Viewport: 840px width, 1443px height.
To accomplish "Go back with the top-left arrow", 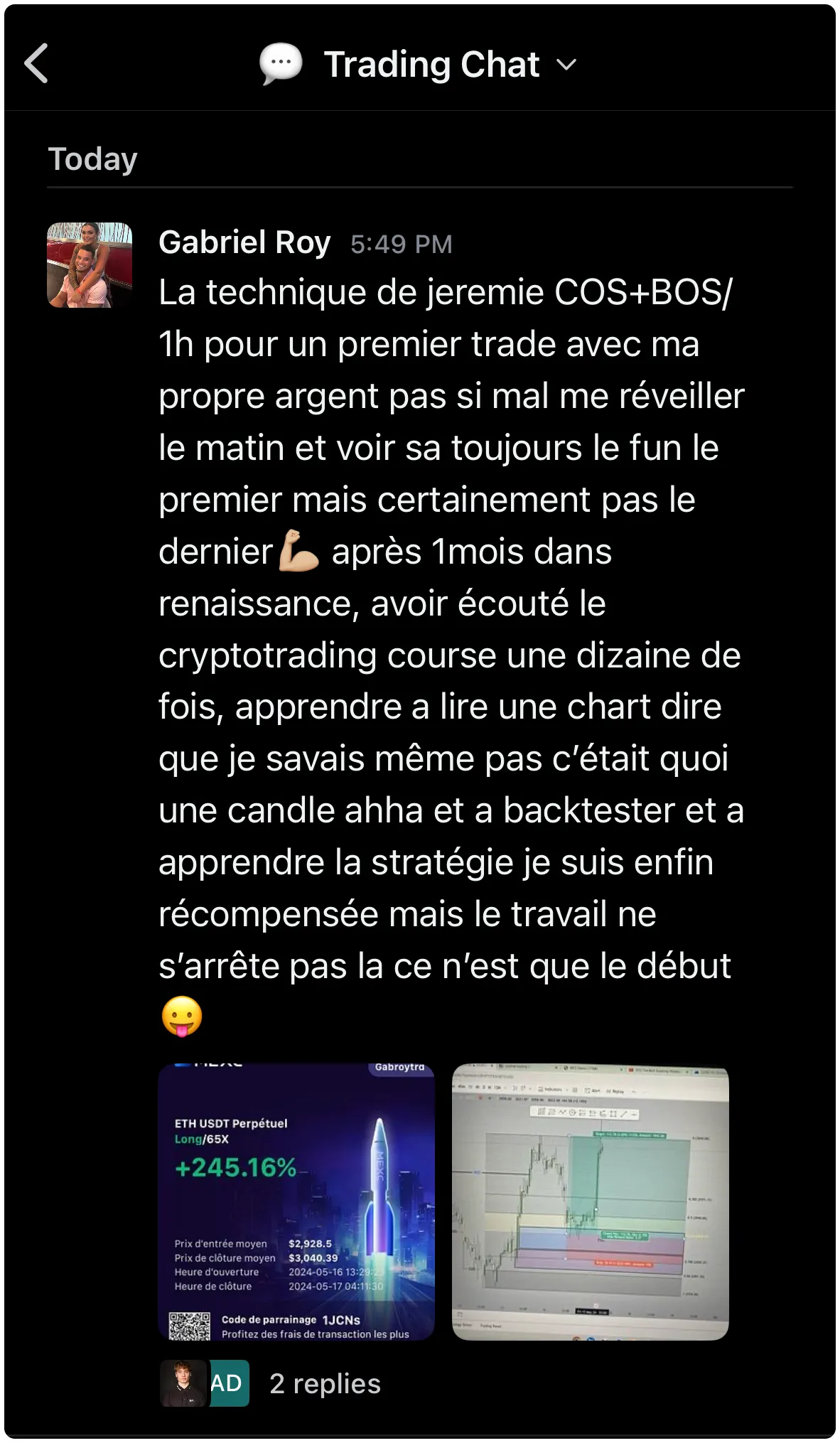I will [x=37, y=64].
